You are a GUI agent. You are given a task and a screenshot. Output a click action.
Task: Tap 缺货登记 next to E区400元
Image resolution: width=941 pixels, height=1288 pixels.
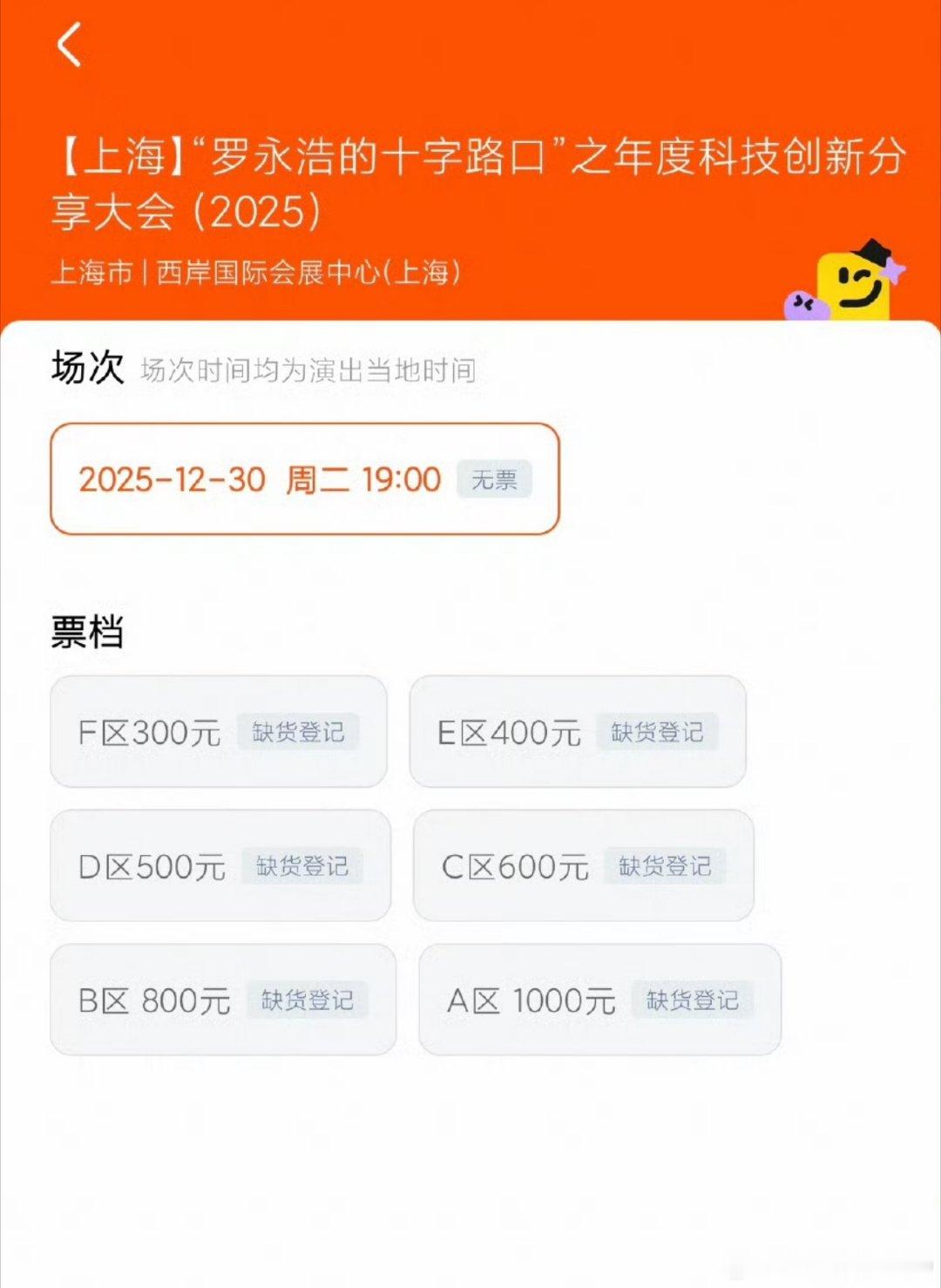point(660,732)
